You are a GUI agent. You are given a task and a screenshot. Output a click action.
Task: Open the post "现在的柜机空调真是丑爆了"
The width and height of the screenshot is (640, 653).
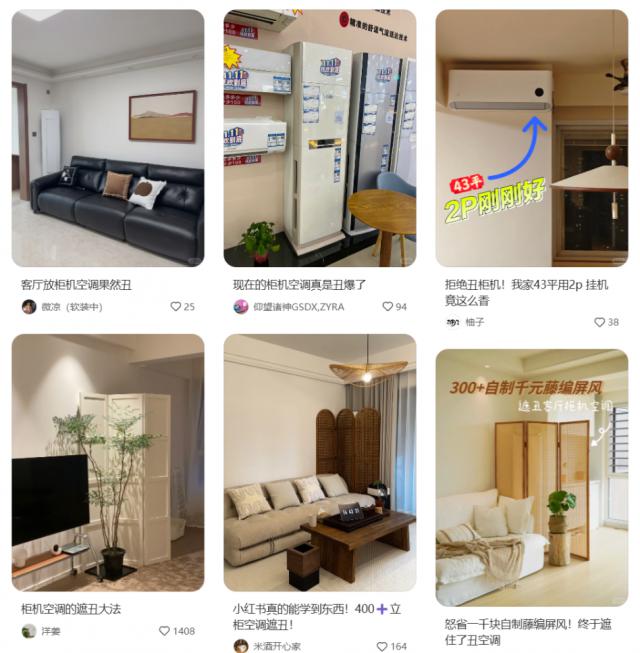319,138
